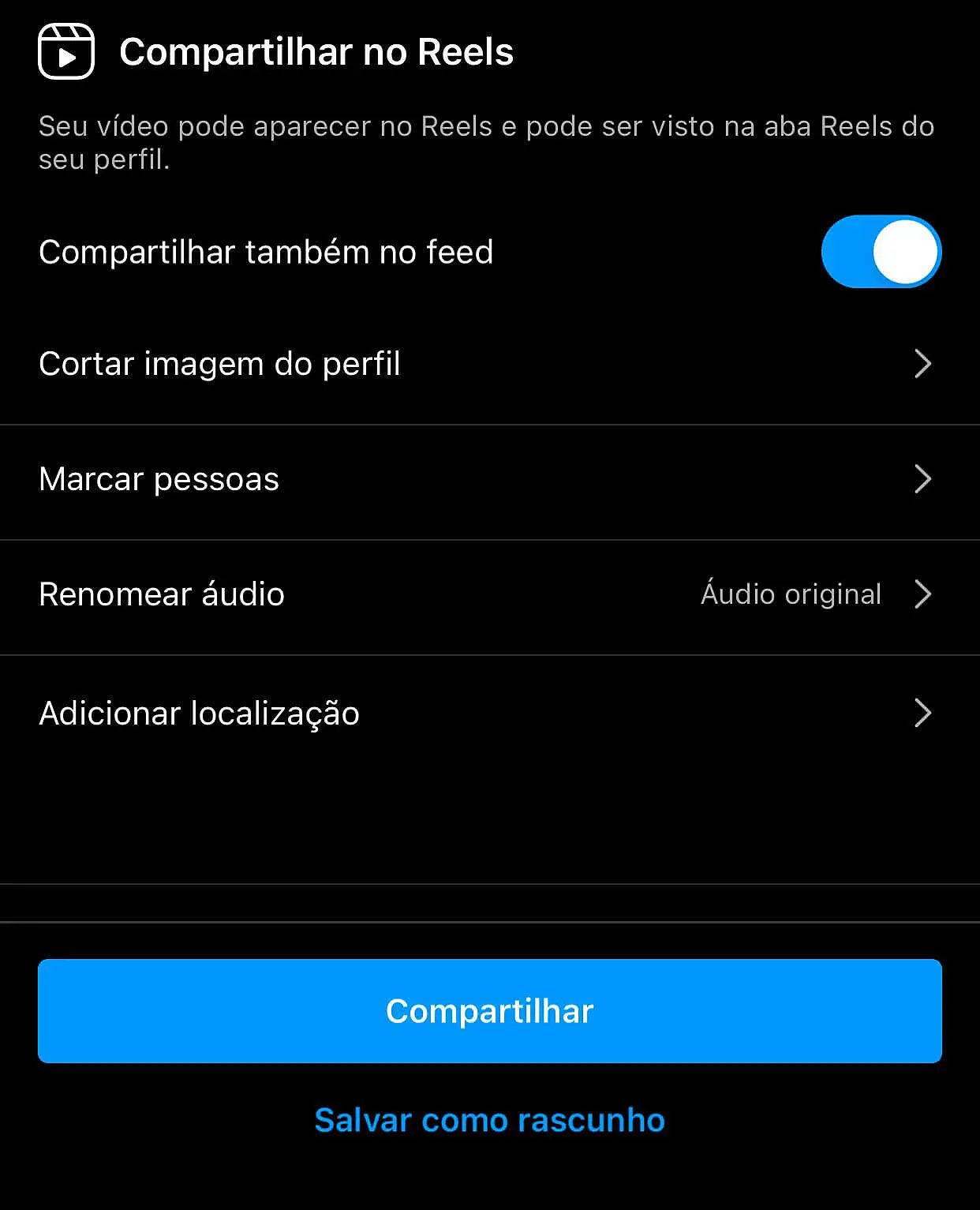Screen dimensions: 980x1210
Task: Click the chevron beside "Cortar imagem do perfil"
Action: coord(923,364)
